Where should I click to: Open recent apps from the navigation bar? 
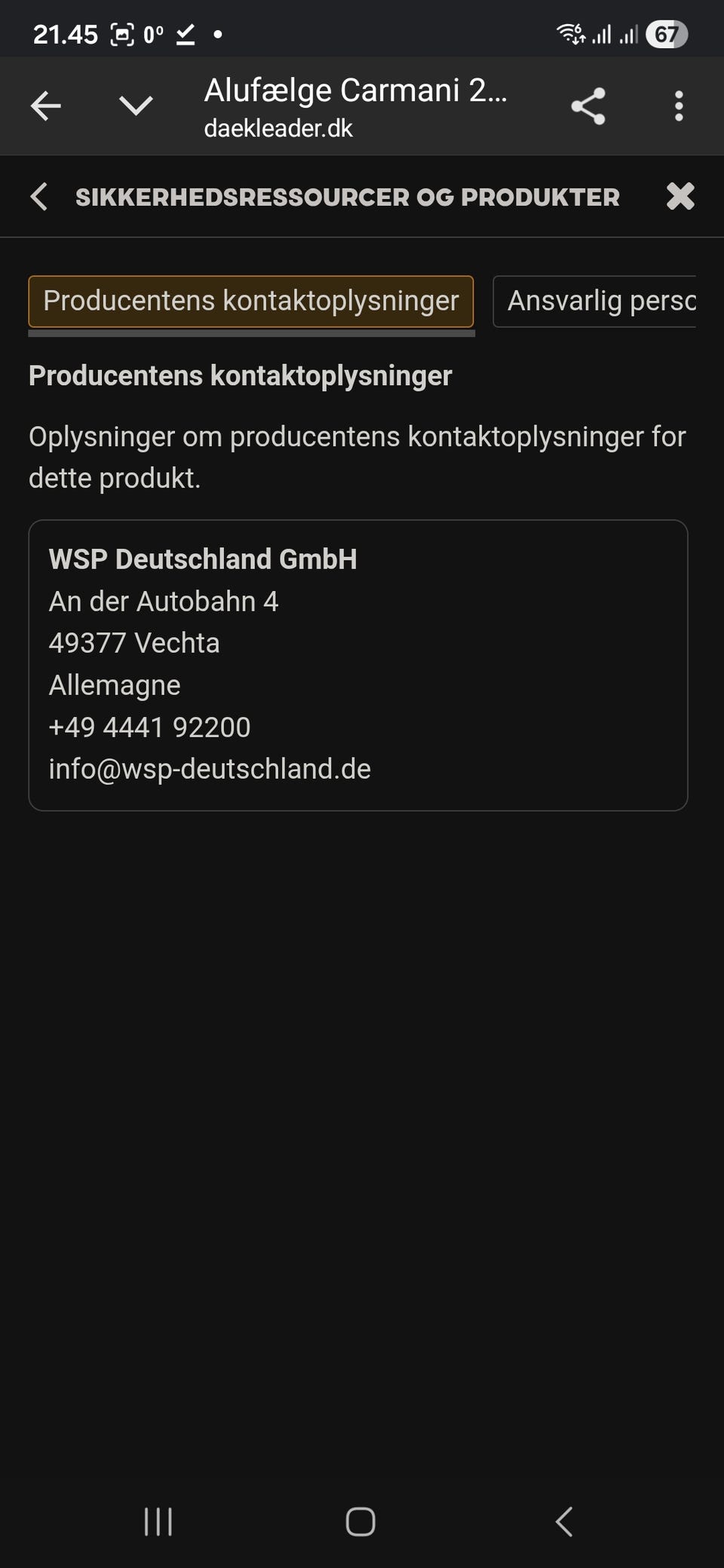point(158,1521)
